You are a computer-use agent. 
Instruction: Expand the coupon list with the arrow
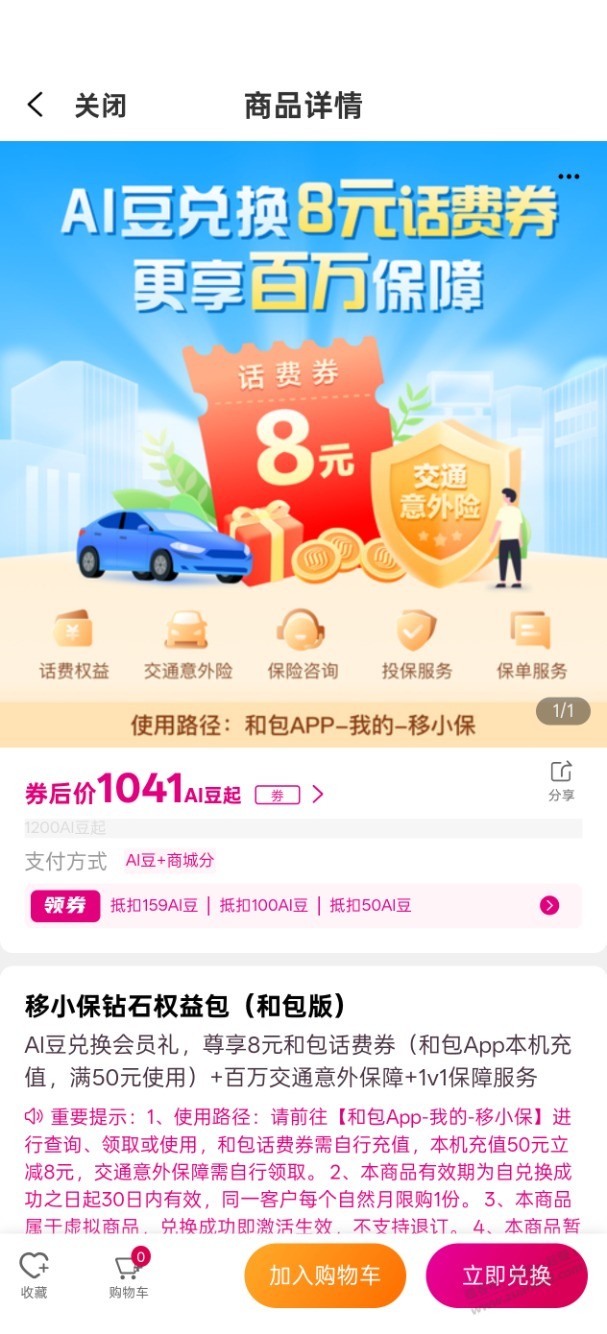pos(549,906)
